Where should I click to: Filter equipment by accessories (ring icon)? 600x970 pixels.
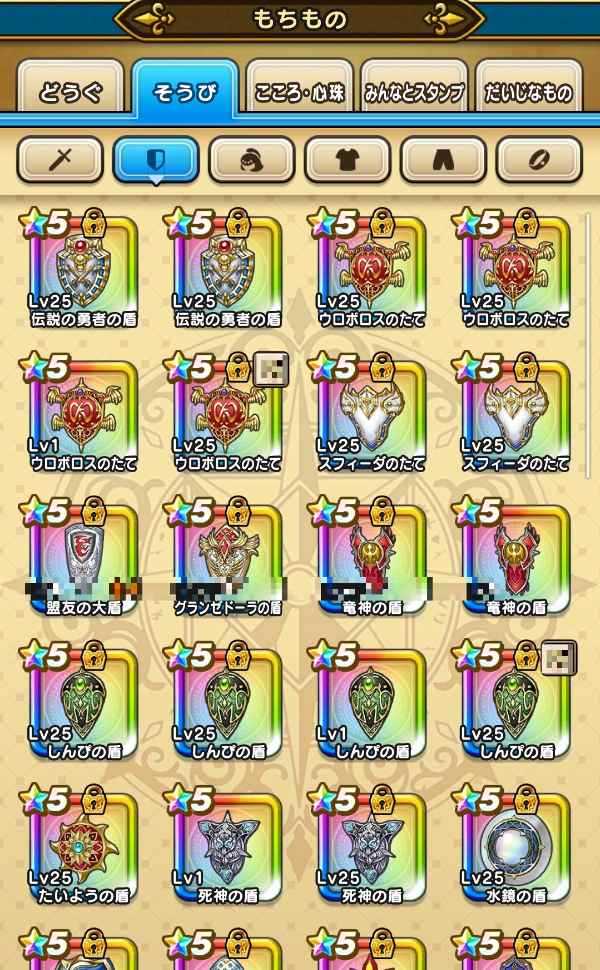pyautogui.click(x=539, y=160)
